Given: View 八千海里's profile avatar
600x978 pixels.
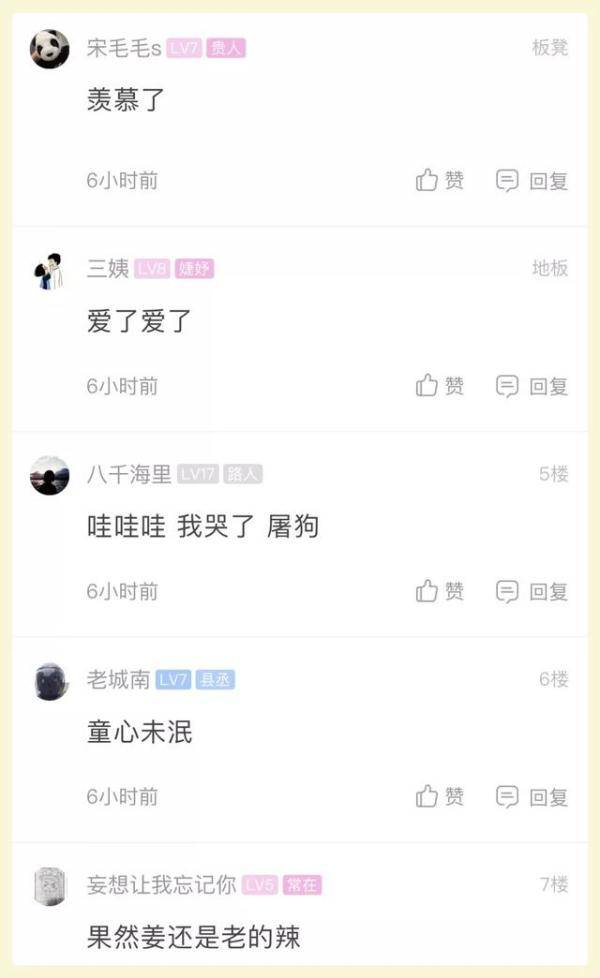Looking at the screenshot, I should click(x=50, y=475).
